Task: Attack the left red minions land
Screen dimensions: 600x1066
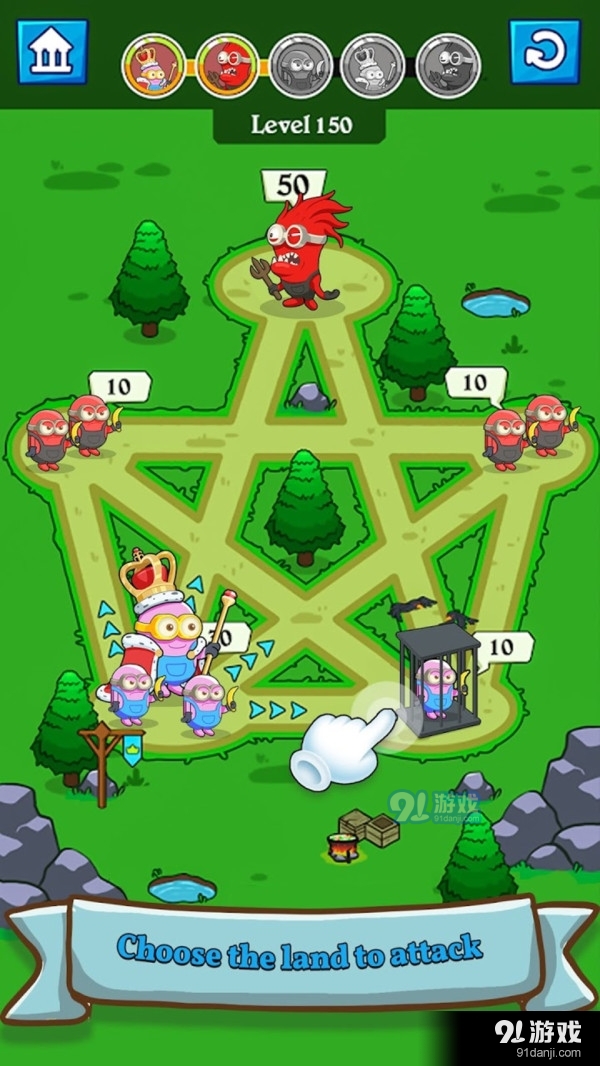Action: coord(68,432)
